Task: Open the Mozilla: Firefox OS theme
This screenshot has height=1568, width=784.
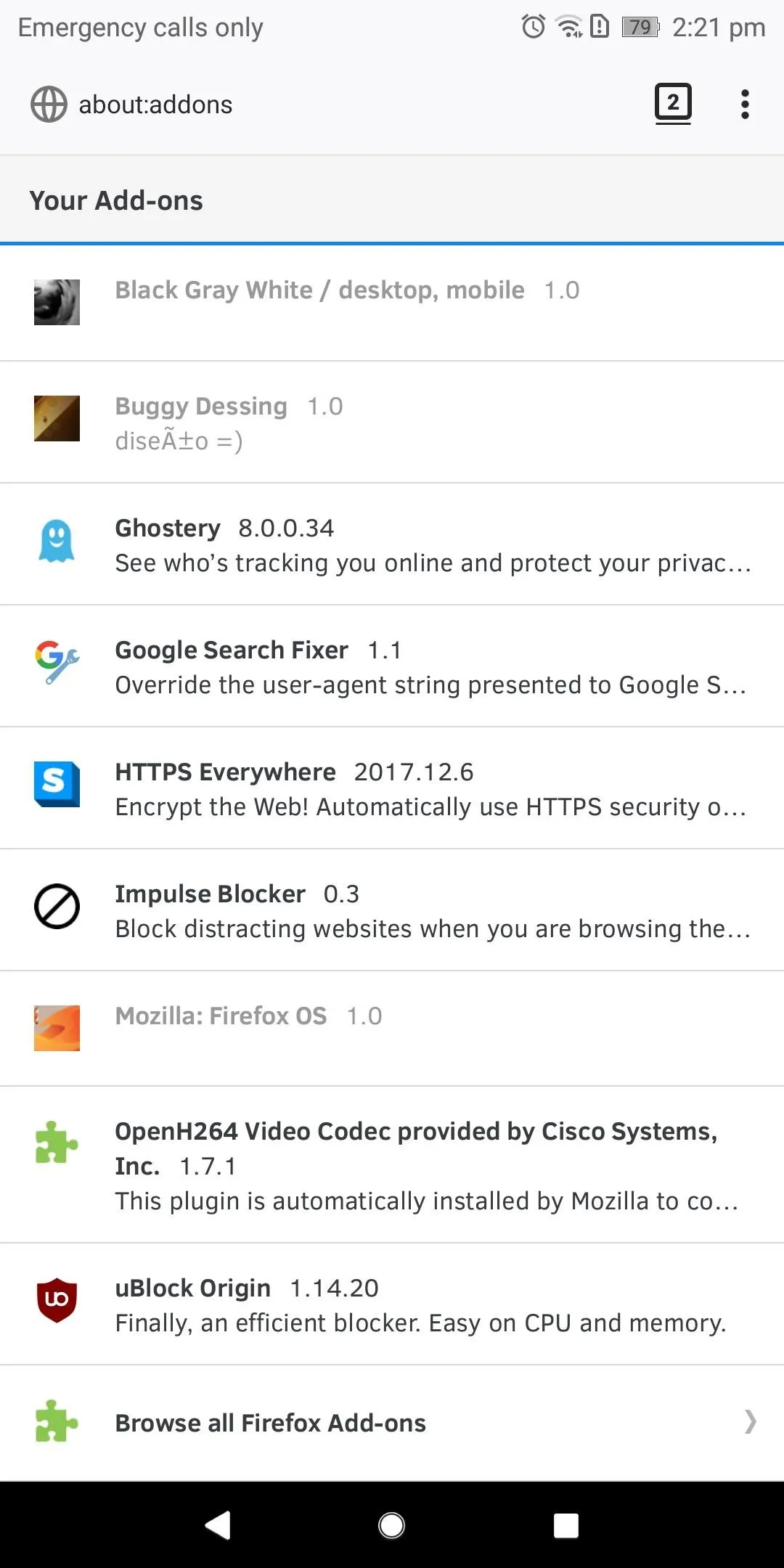Action: 392,1029
